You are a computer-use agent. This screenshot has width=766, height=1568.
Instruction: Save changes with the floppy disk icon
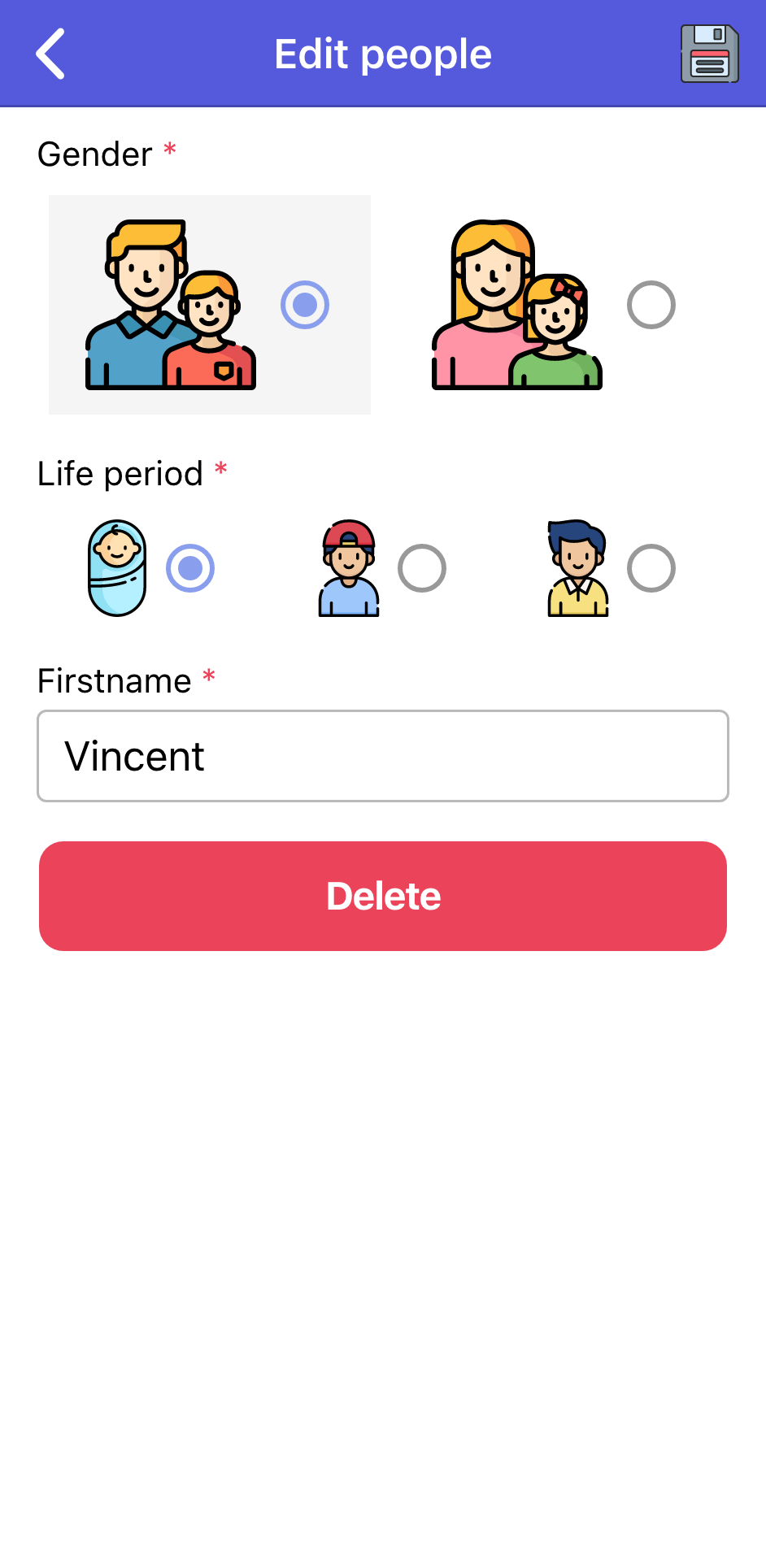tap(709, 54)
